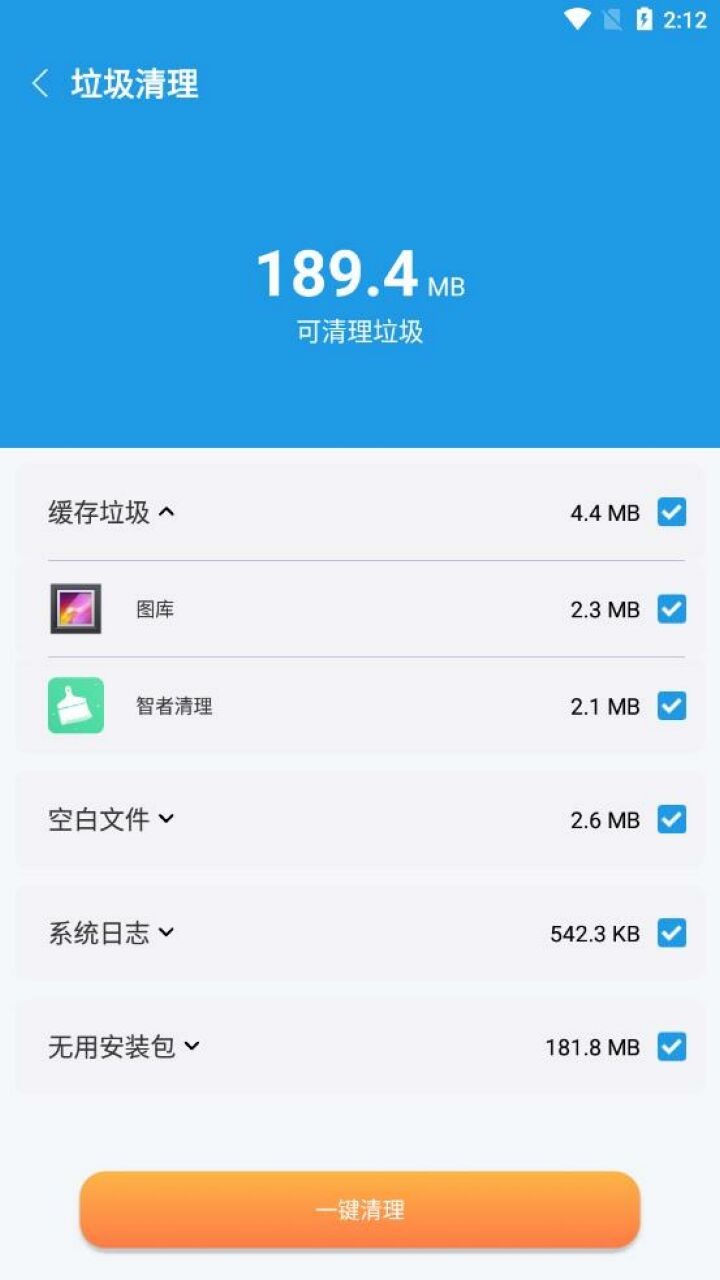Expand the 无用安装包 section
This screenshot has height=1280, width=720.
(x=192, y=1047)
